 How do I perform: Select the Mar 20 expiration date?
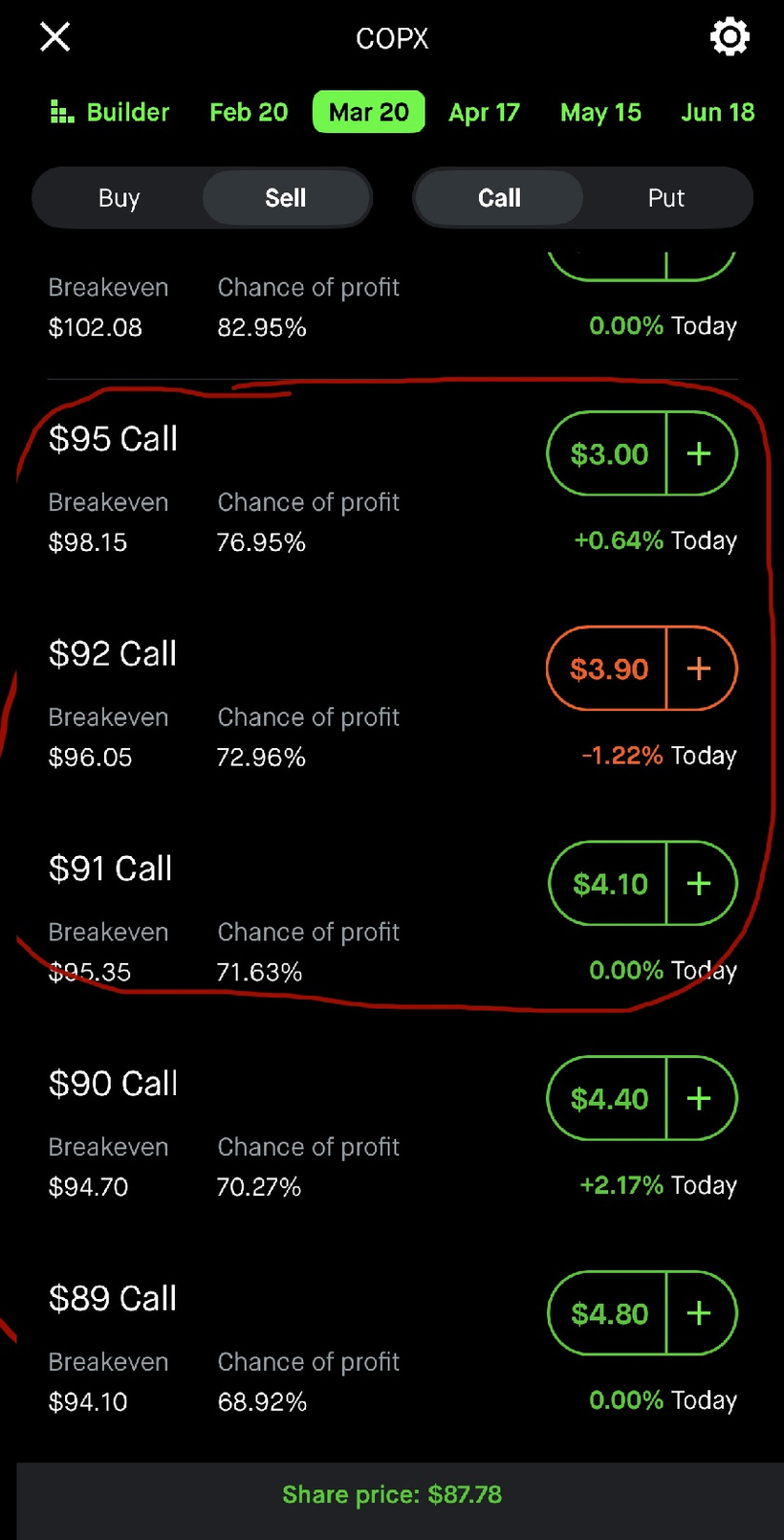coord(368,112)
